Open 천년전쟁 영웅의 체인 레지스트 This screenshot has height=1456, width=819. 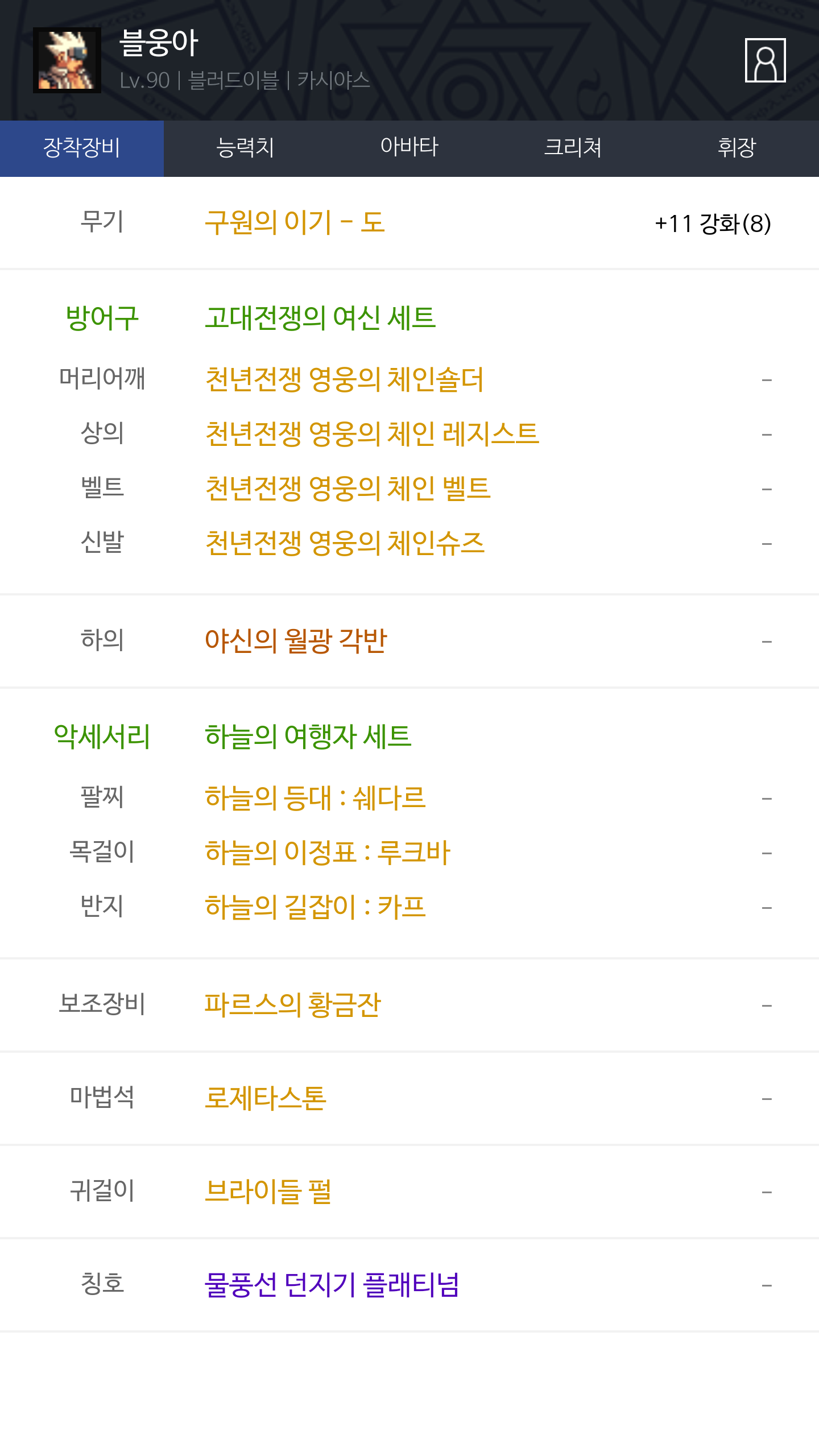pyautogui.click(x=372, y=434)
